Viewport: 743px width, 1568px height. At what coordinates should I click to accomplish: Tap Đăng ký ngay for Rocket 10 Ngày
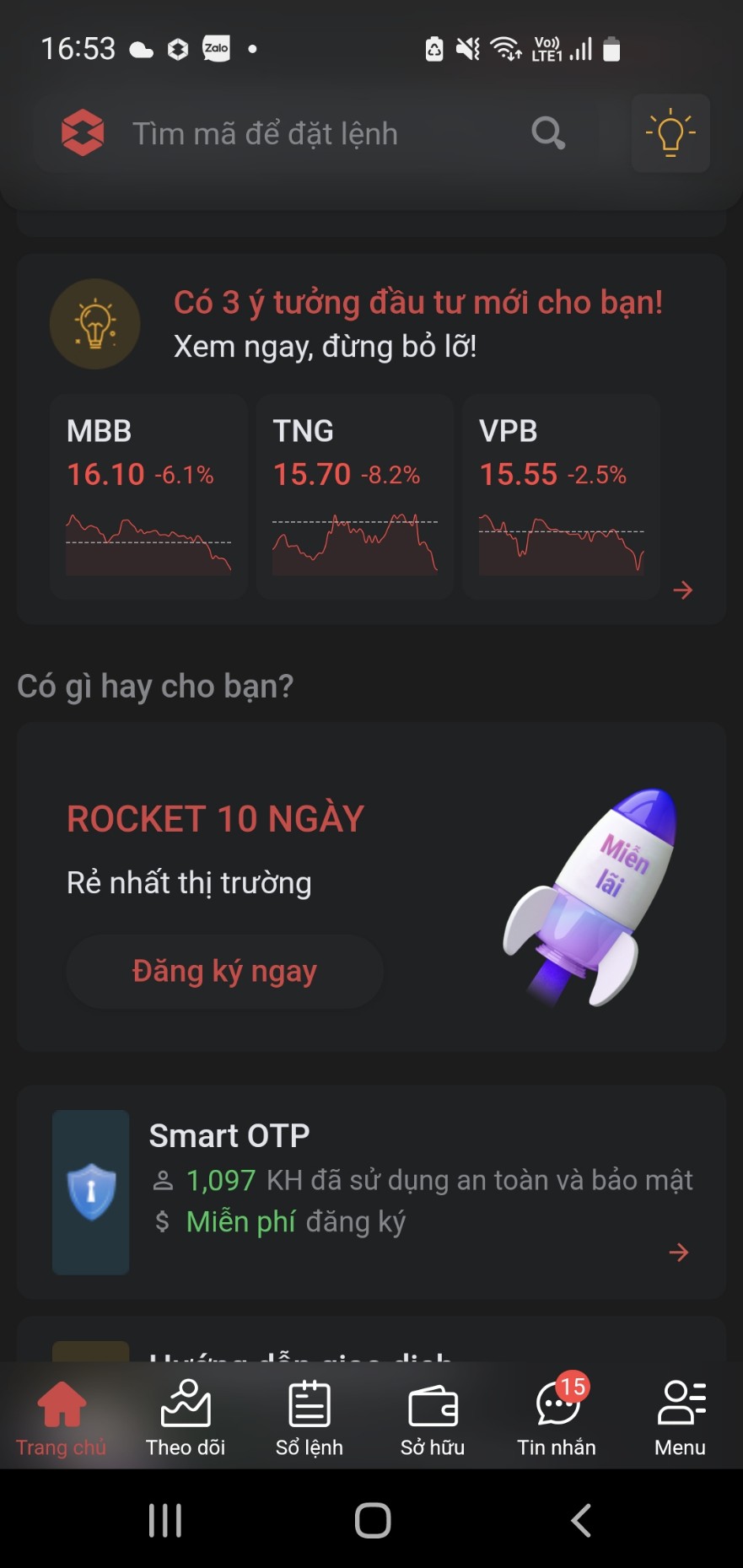(x=224, y=972)
